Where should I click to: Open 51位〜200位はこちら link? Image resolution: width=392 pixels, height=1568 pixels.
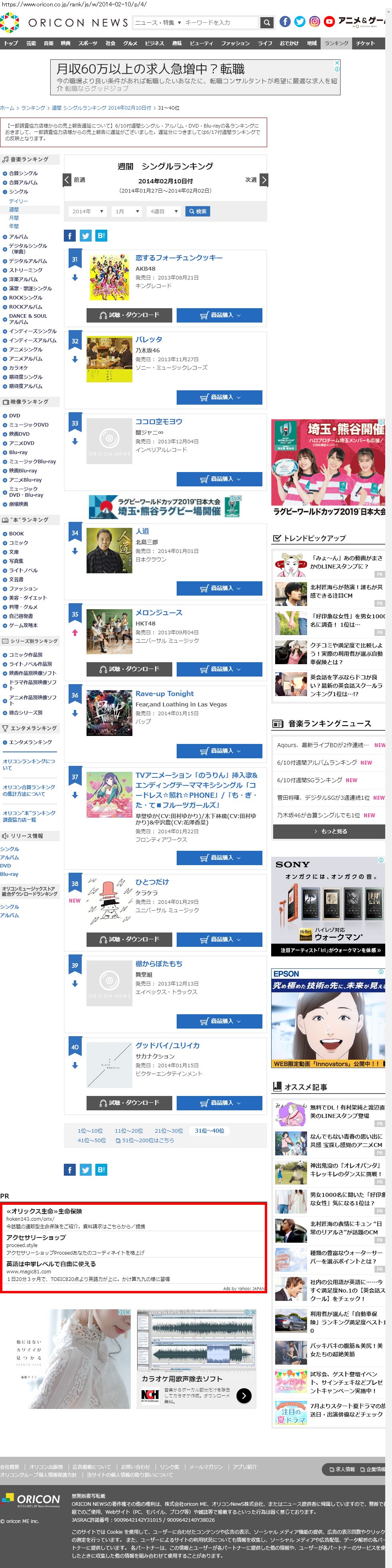coord(145,1140)
